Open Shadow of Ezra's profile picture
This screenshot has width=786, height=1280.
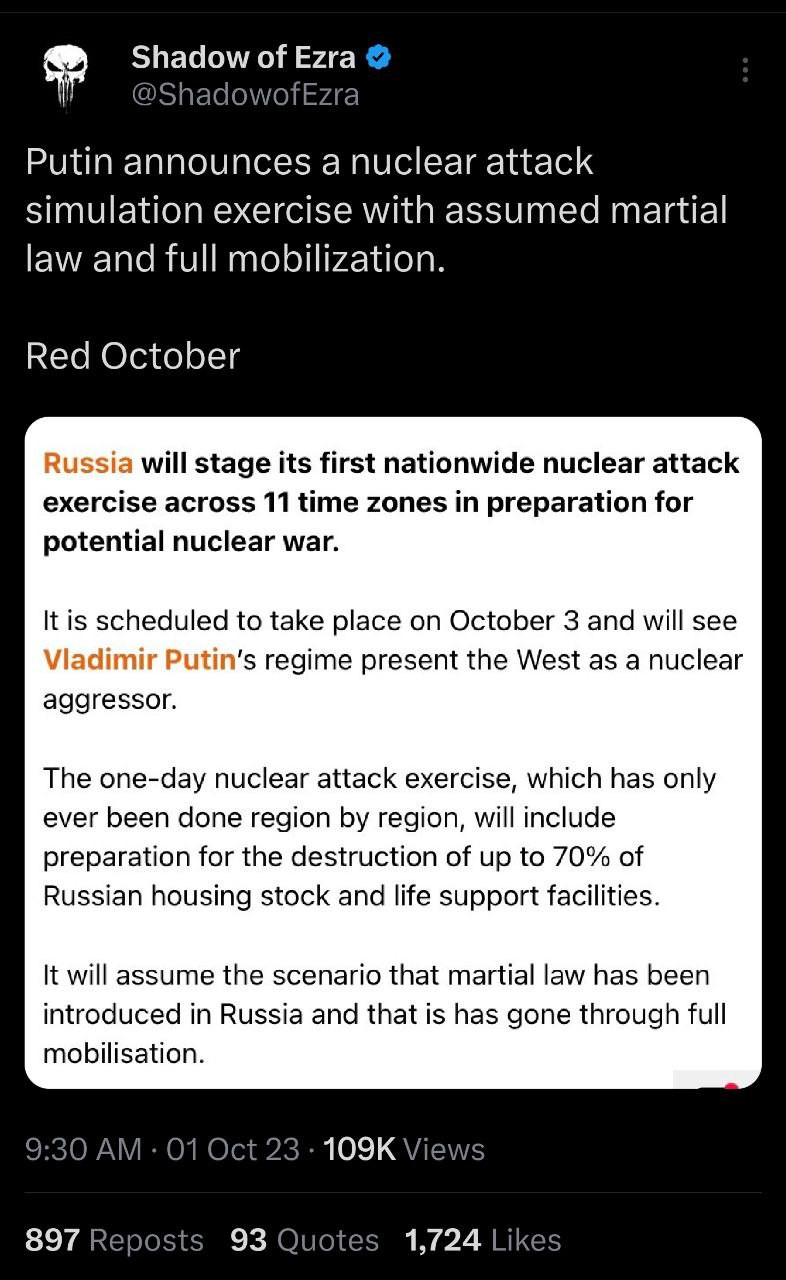click(67, 76)
